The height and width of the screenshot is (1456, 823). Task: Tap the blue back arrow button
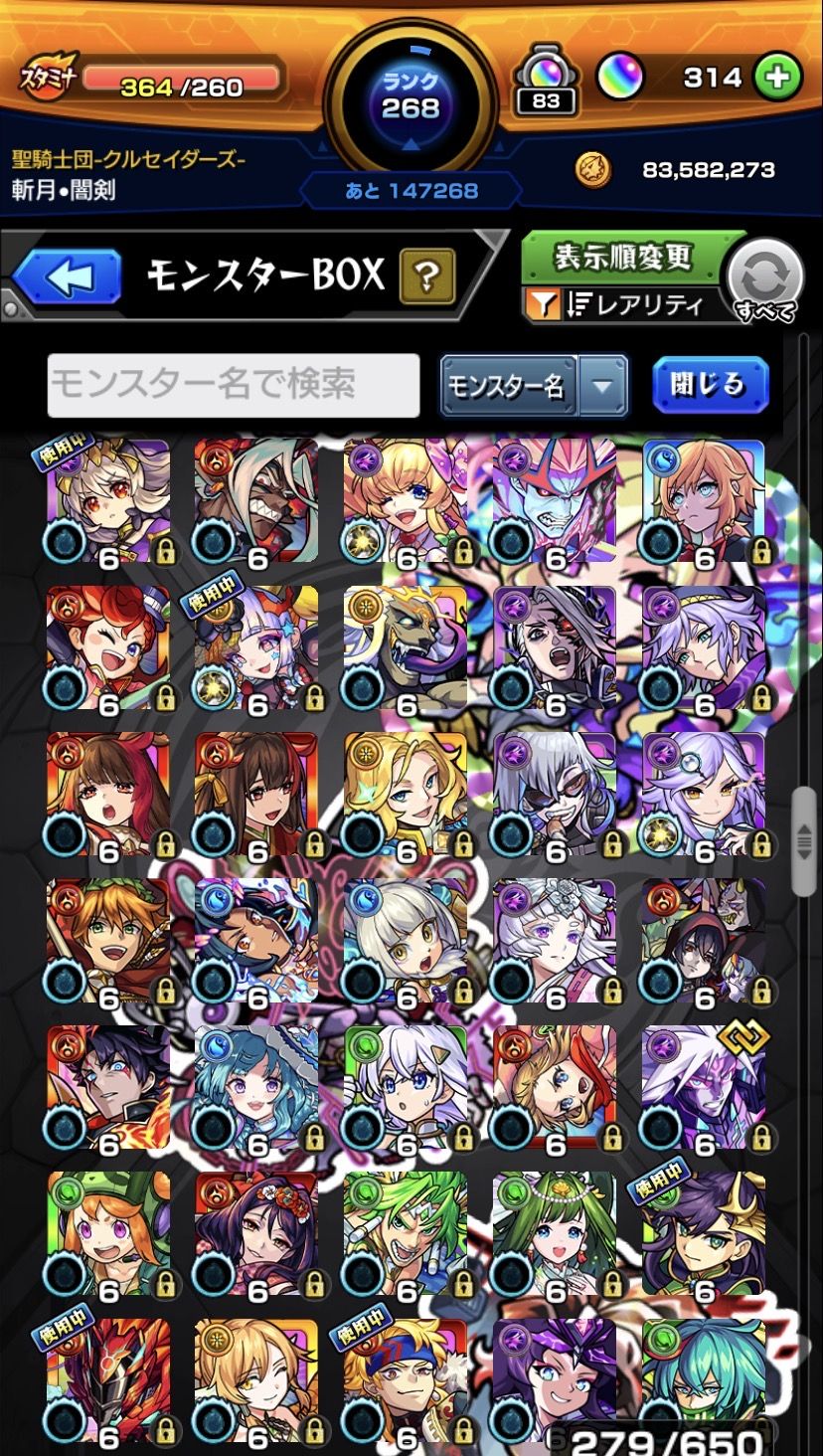tap(68, 277)
